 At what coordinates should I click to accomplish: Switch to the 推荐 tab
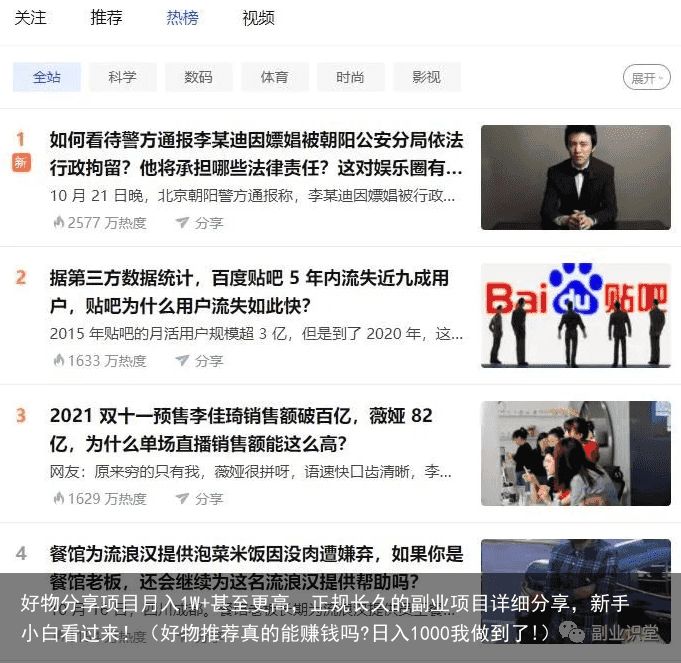tap(106, 18)
